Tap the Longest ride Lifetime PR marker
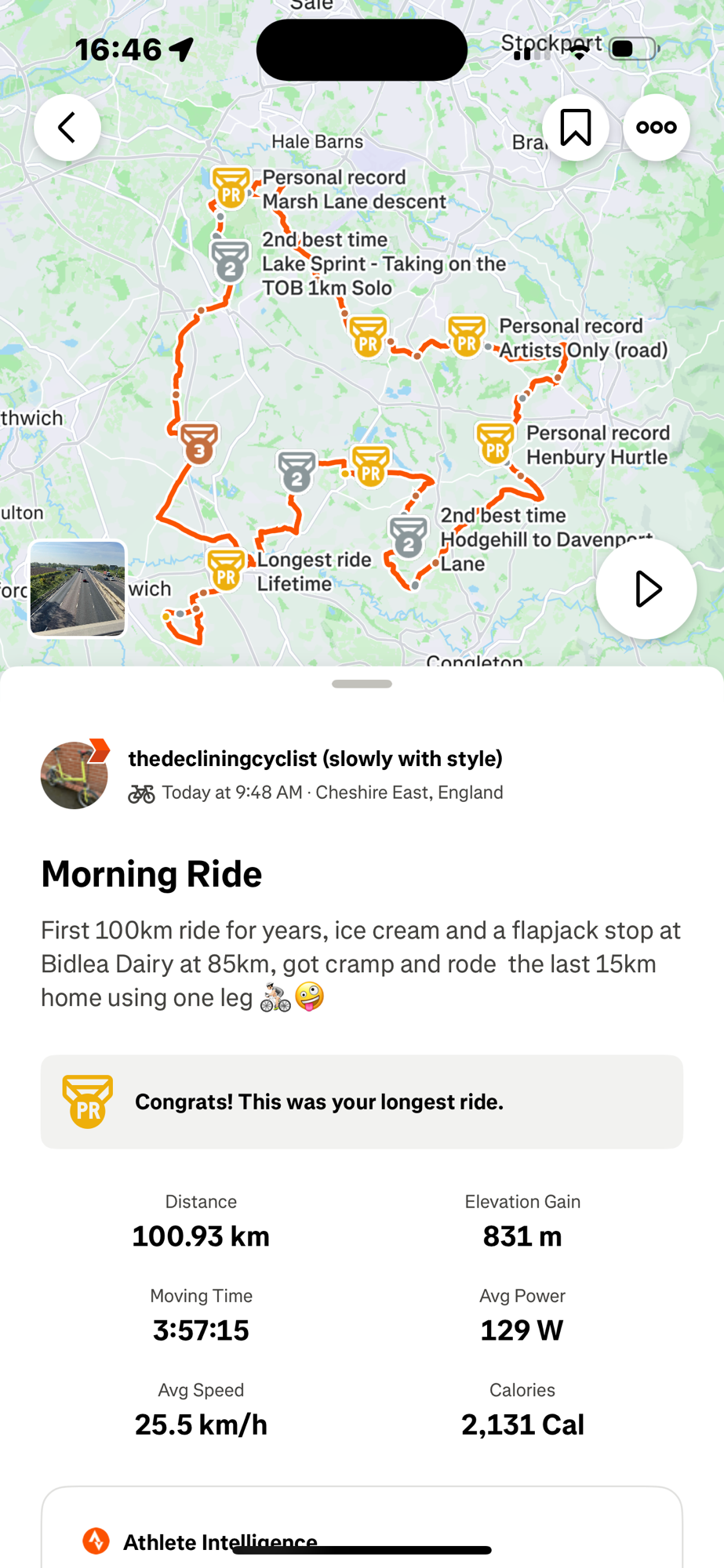This screenshot has height=1568, width=724. tap(226, 569)
